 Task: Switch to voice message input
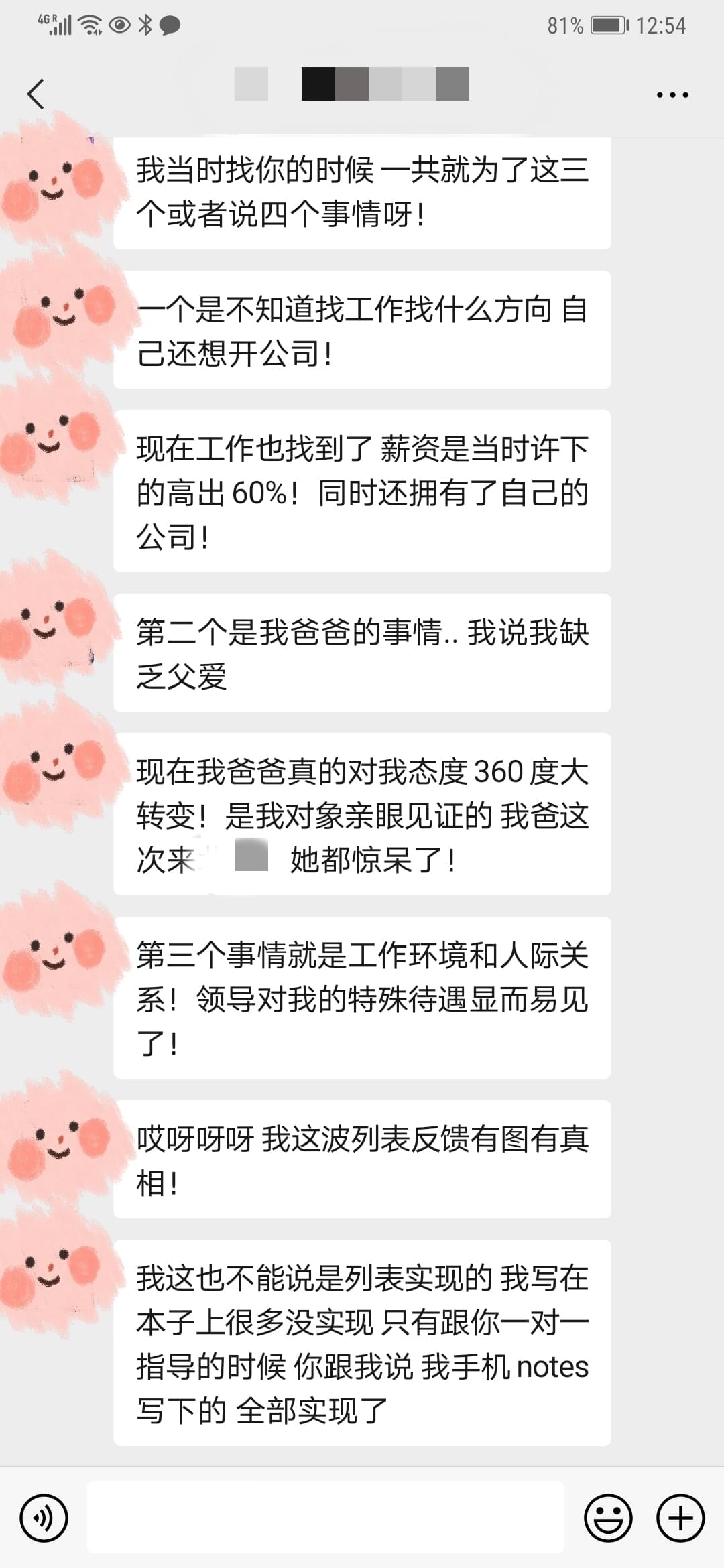pos(44,1518)
